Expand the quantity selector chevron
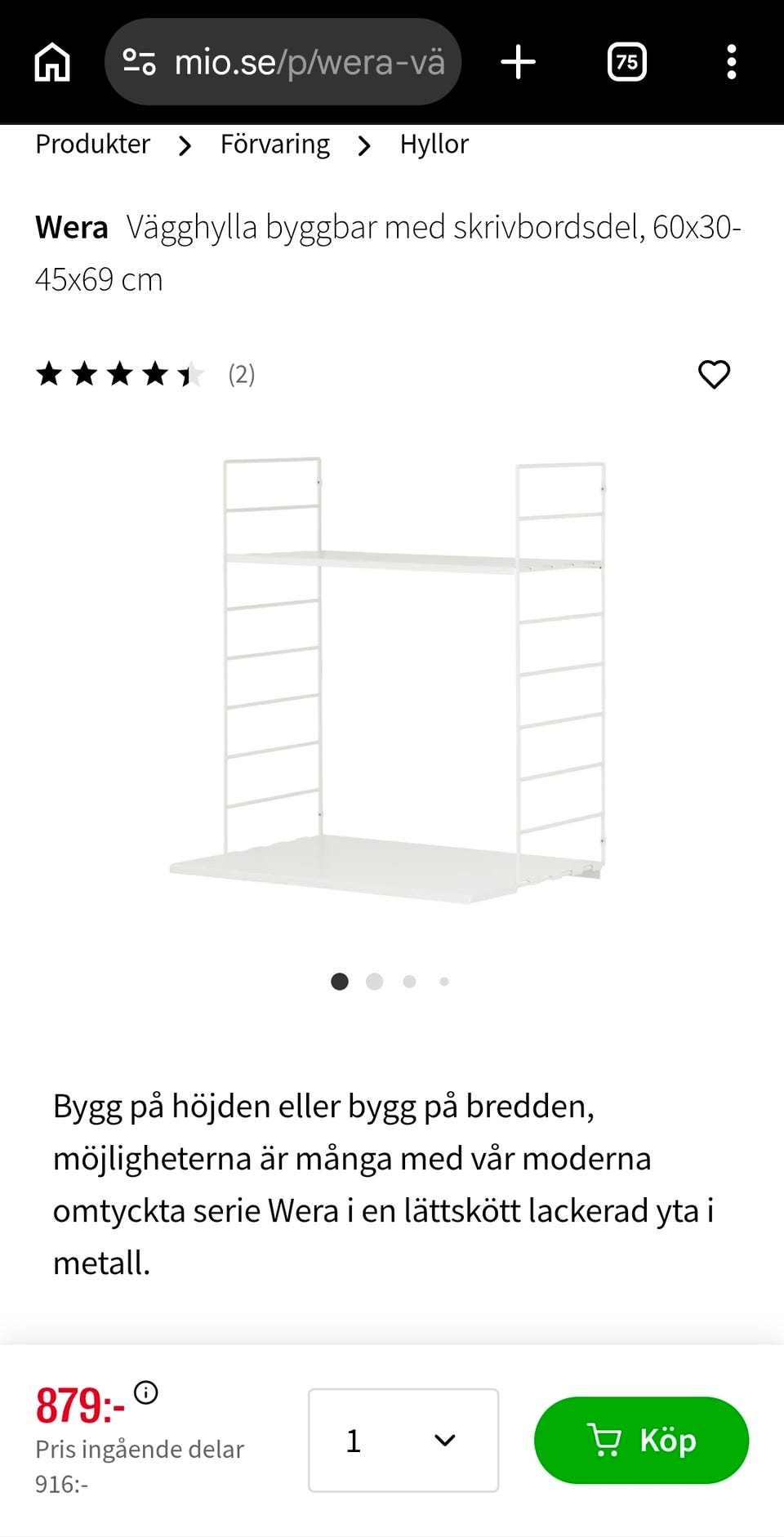The height and width of the screenshot is (1537, 784). [443, 1440]
